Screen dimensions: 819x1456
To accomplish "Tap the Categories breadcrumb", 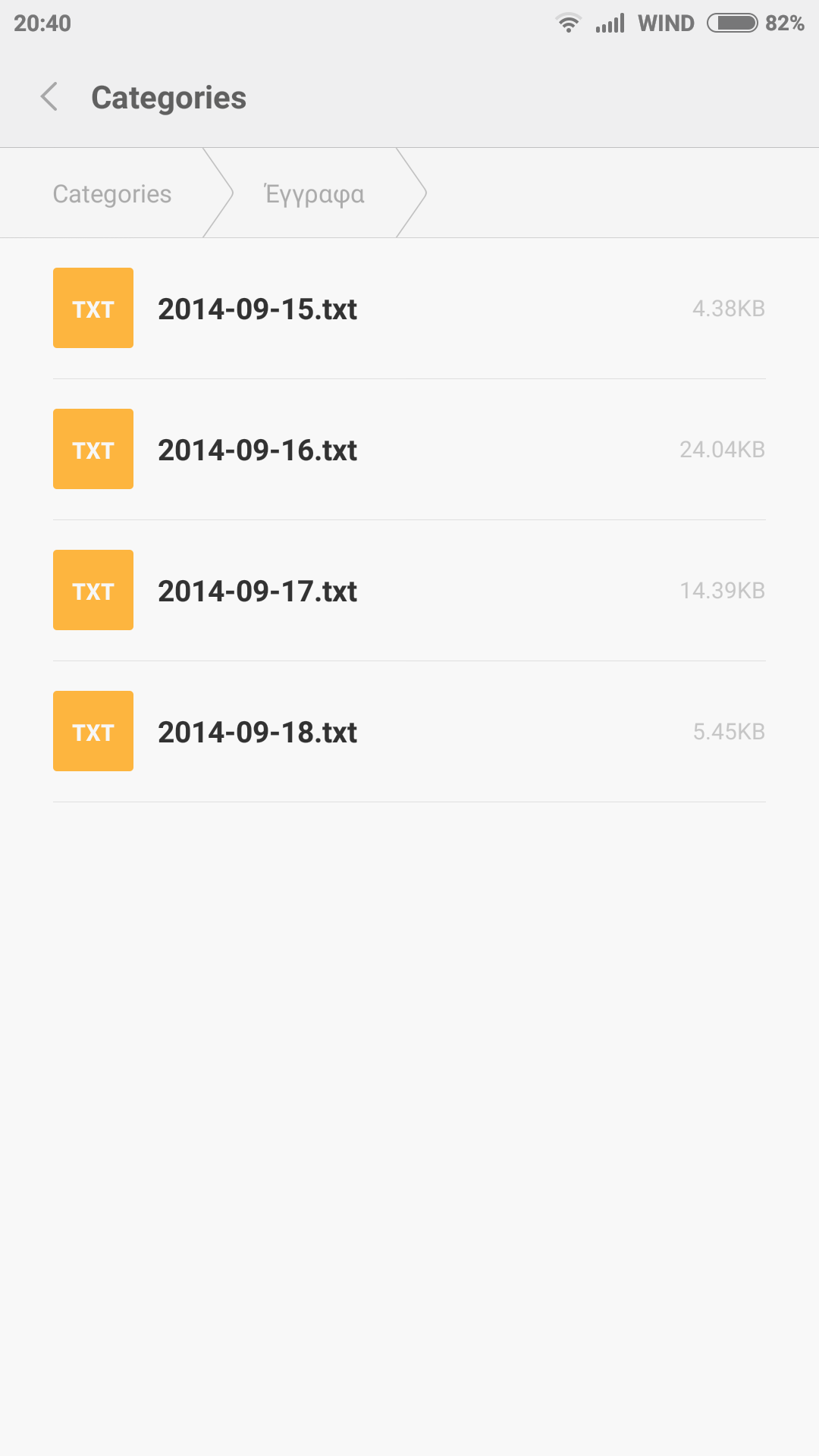I will point(112,194).
